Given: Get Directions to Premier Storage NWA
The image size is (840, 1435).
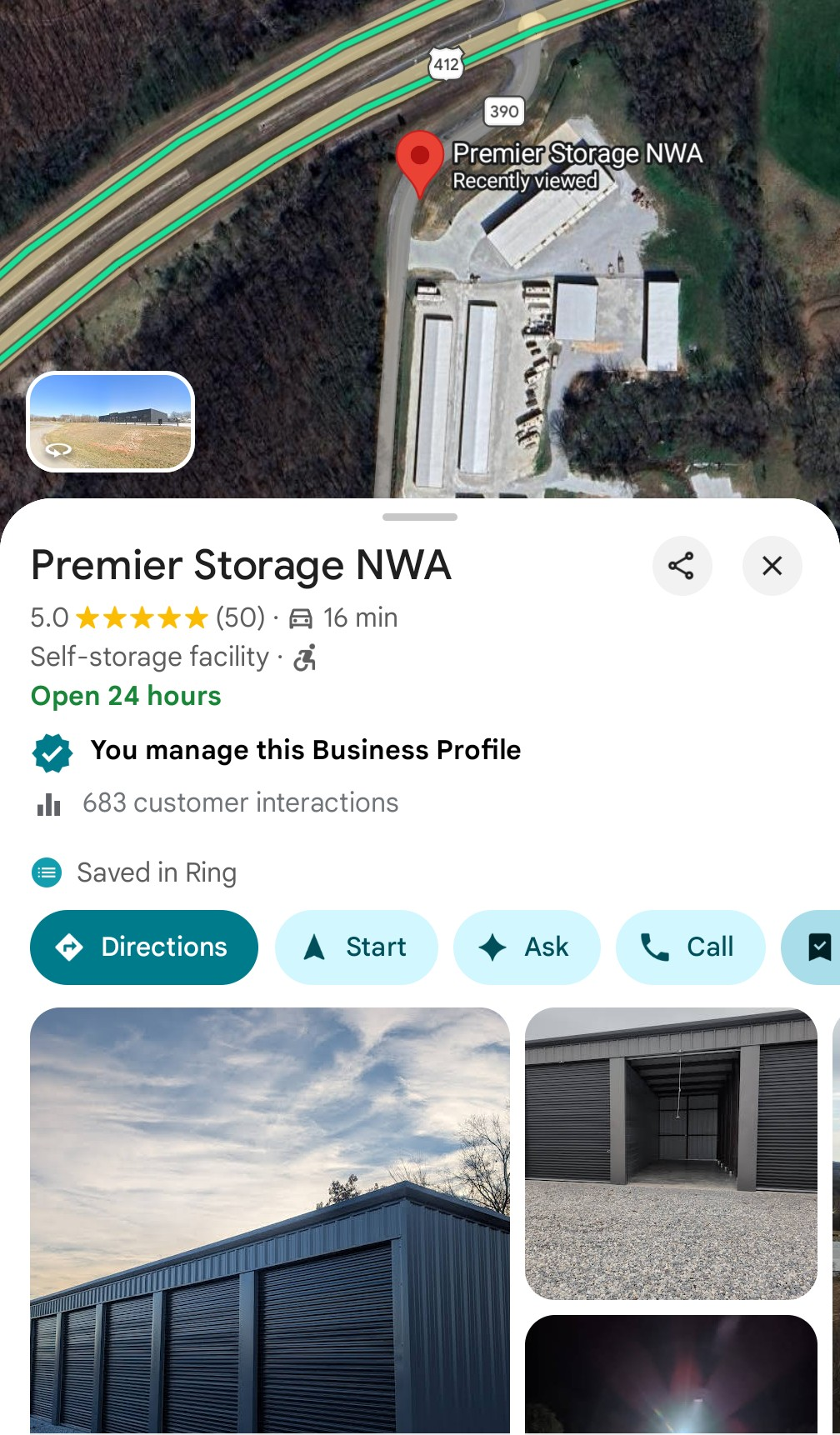Looking at the screenshot, I should 144,947.
